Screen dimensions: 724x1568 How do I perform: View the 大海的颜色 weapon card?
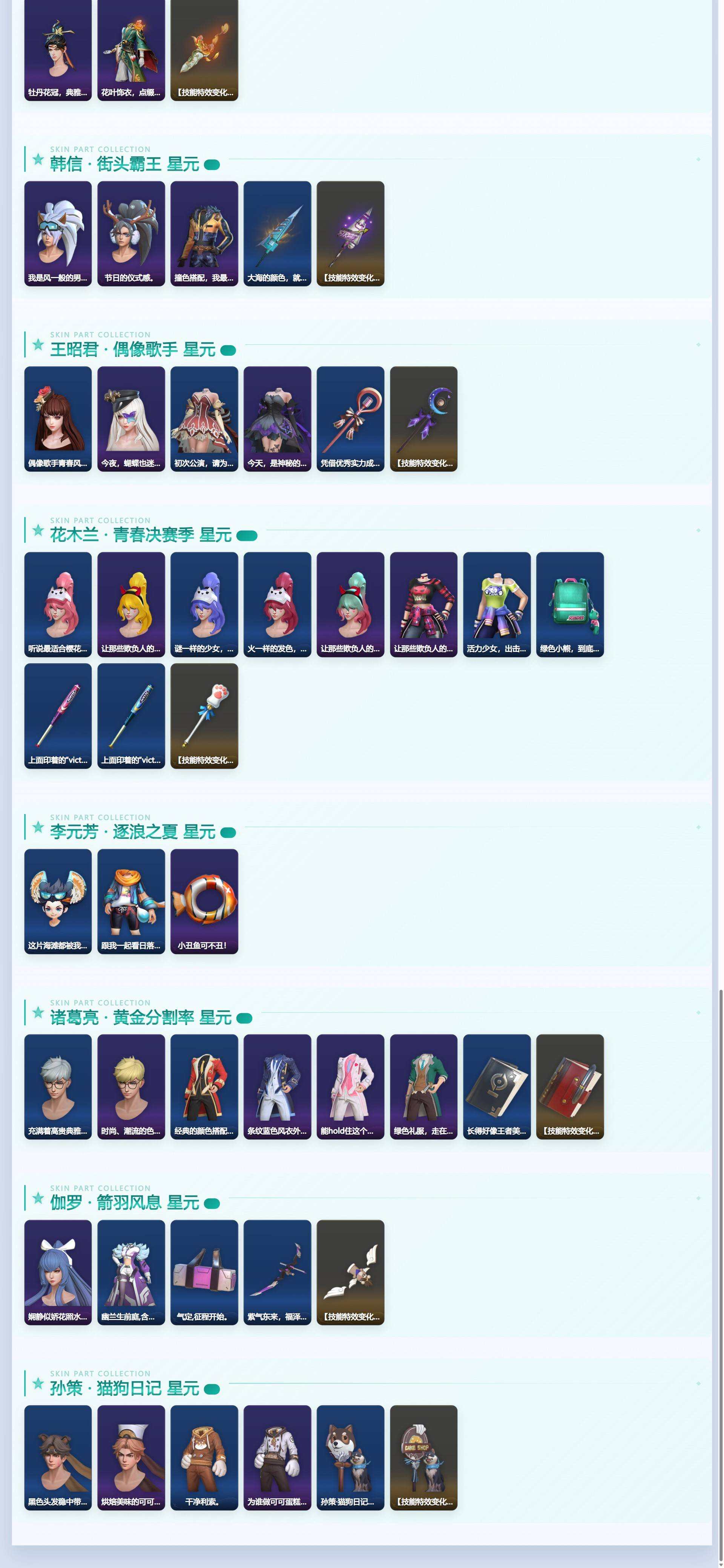277,234
